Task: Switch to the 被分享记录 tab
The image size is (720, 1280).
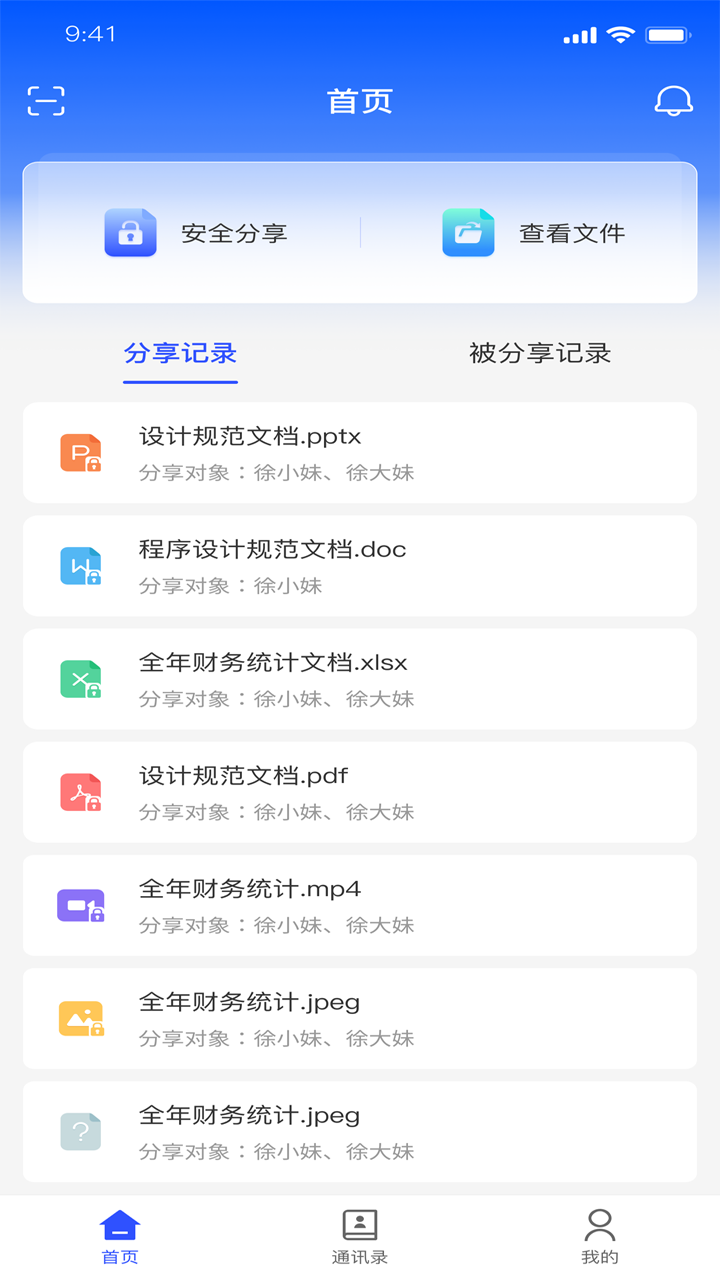Action: 540,353
